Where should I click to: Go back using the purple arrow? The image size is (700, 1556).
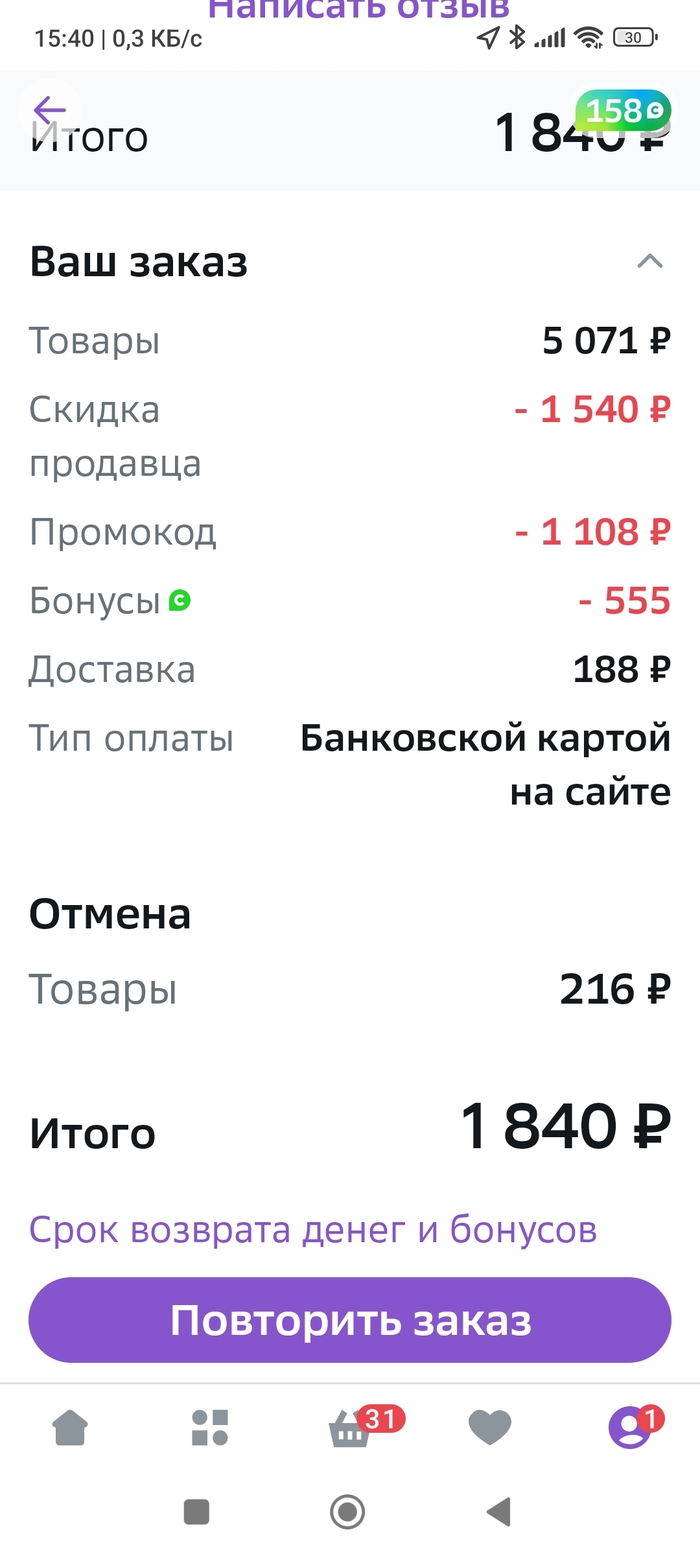pyautogui.click(x=49, y=110)
